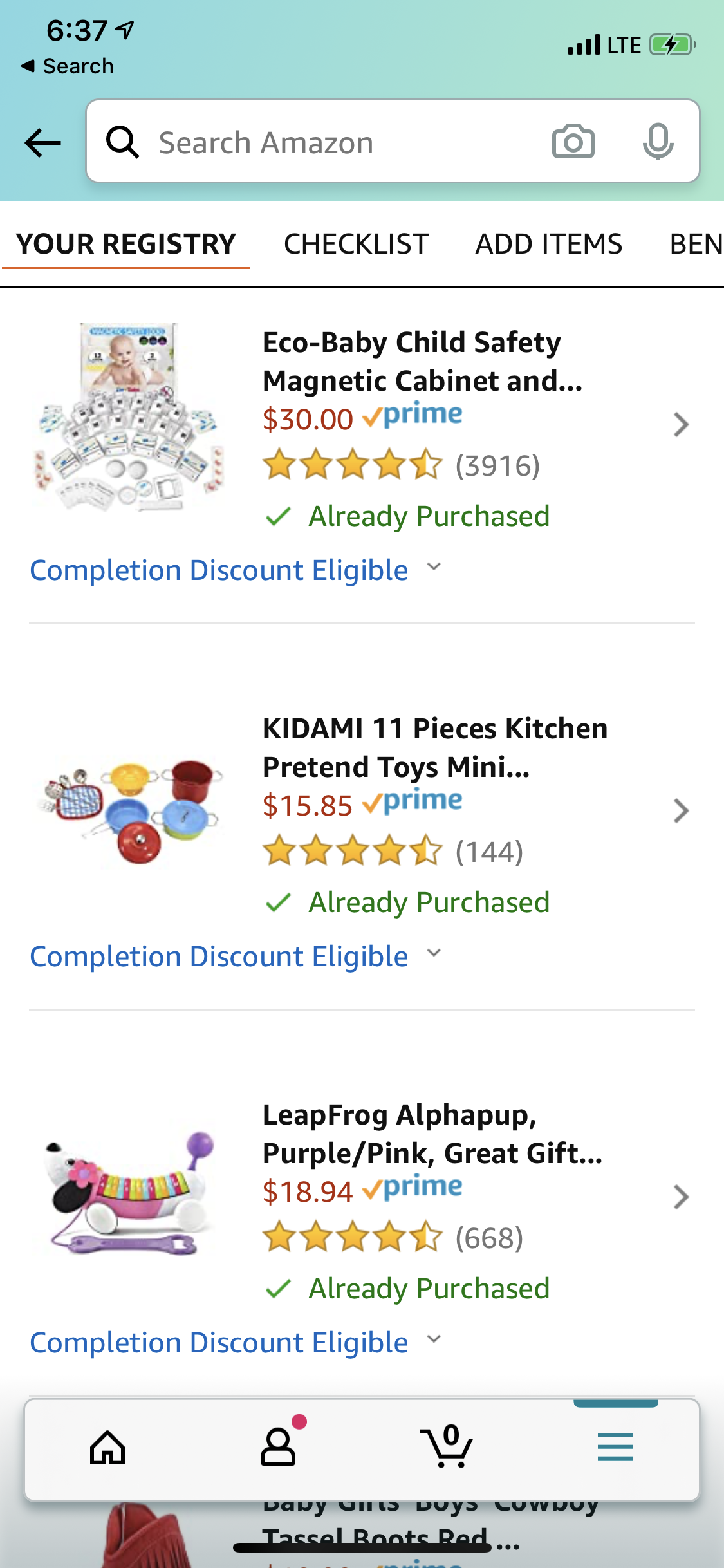Start voice search with the microphone
Image resolution: width=724 pixels, height=1568 pixels.
[658, 142]
